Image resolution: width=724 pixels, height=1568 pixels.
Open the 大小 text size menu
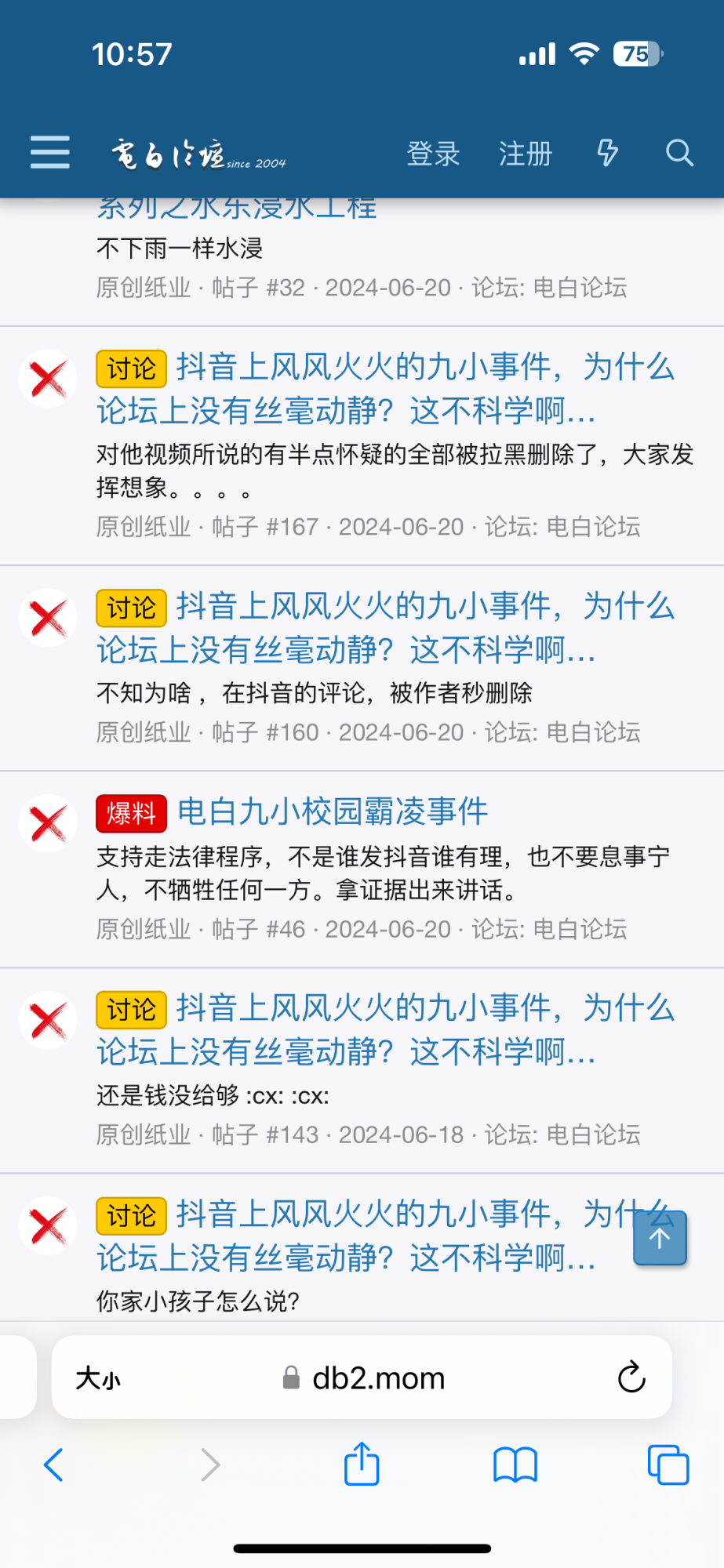[98, 1378]
